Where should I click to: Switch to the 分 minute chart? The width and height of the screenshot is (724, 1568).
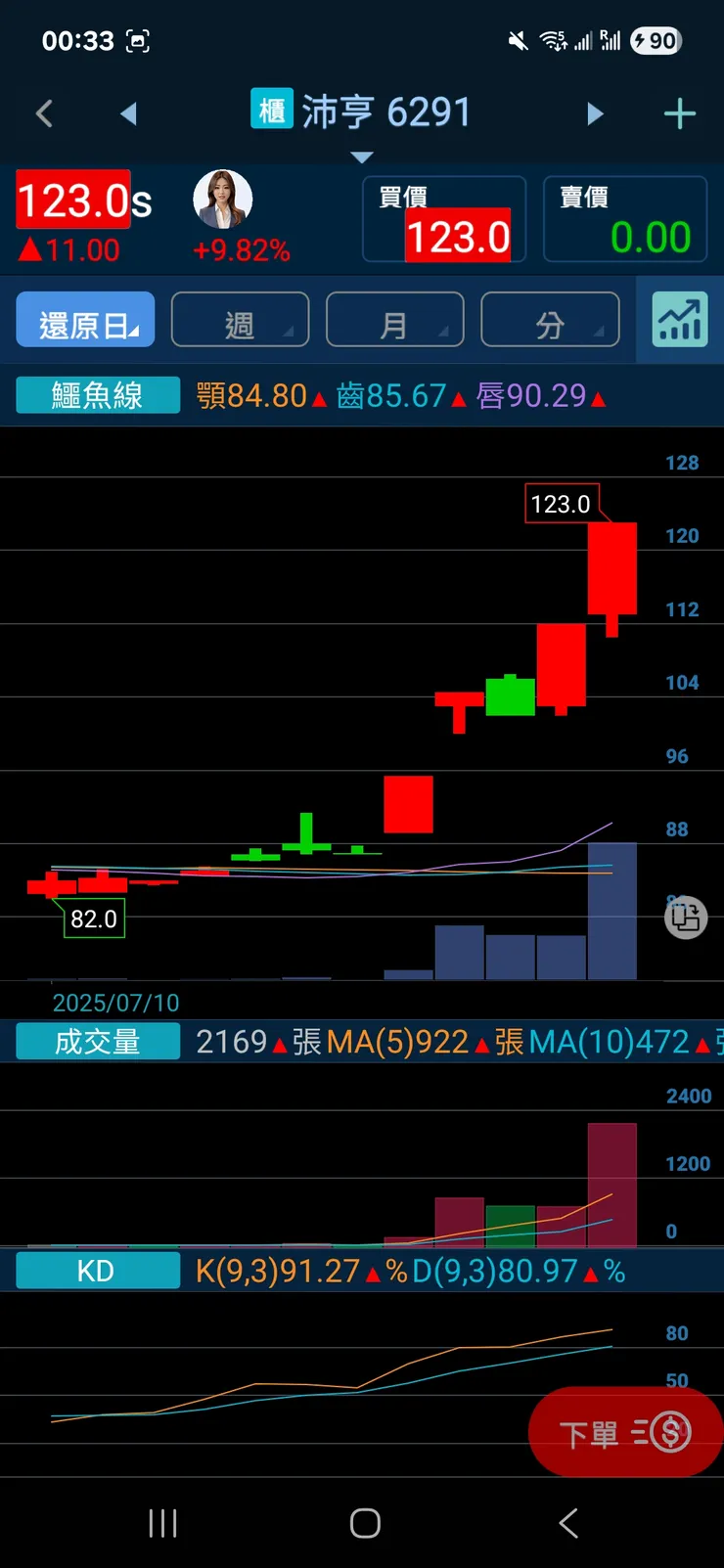pos(550,319)
